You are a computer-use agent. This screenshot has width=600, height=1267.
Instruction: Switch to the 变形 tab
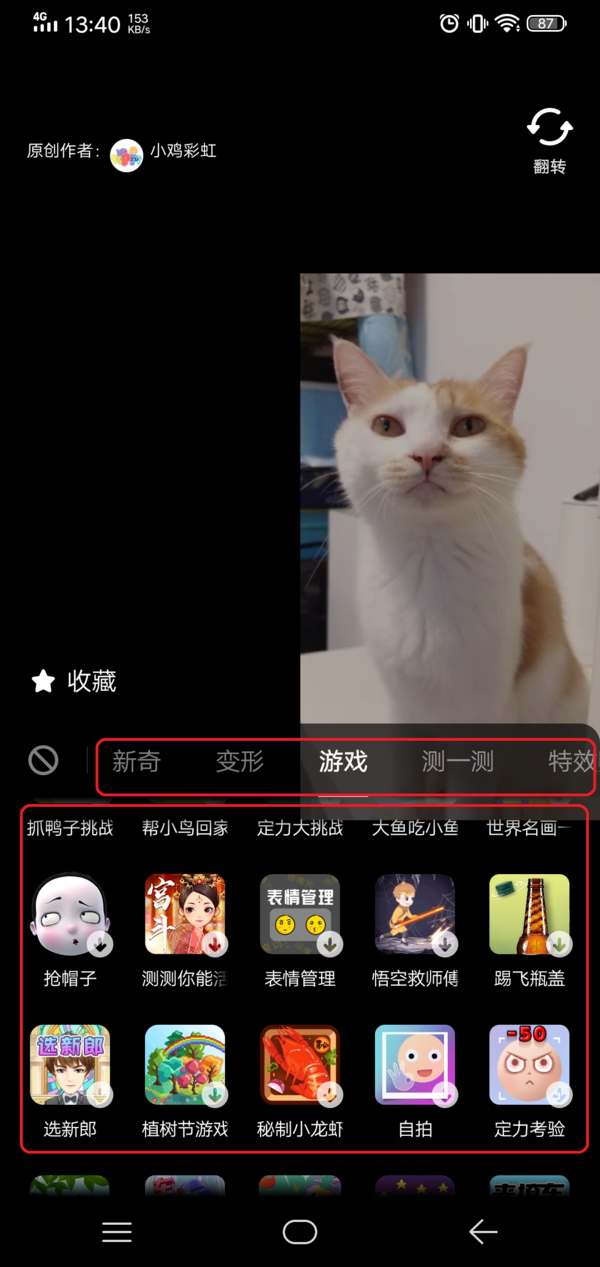point(240,762)
